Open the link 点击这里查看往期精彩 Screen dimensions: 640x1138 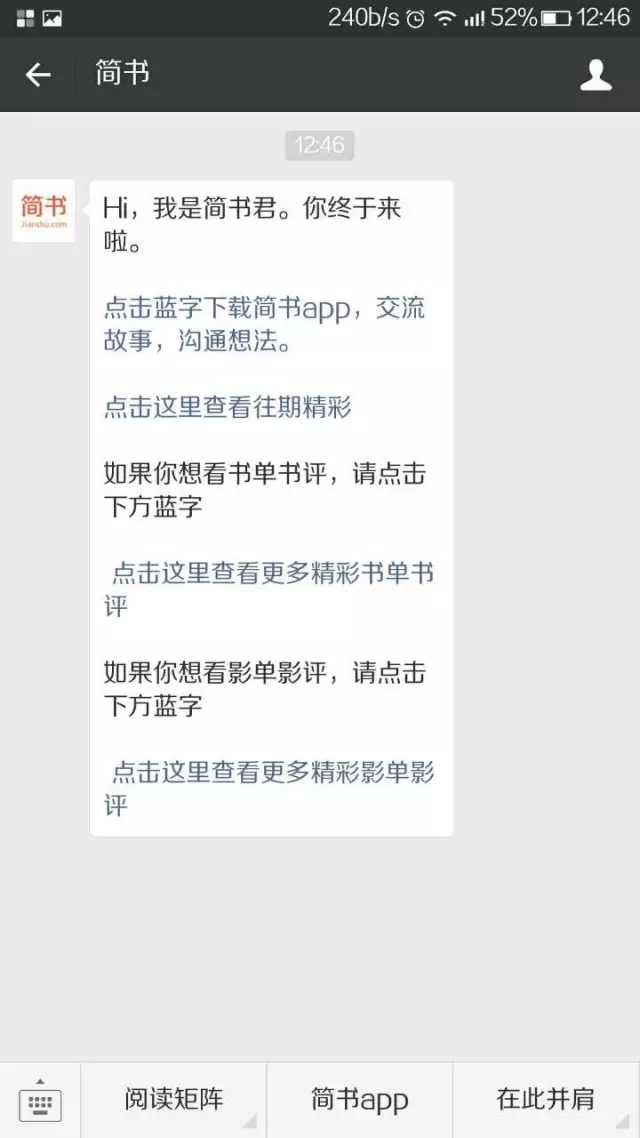click(227, 407)
